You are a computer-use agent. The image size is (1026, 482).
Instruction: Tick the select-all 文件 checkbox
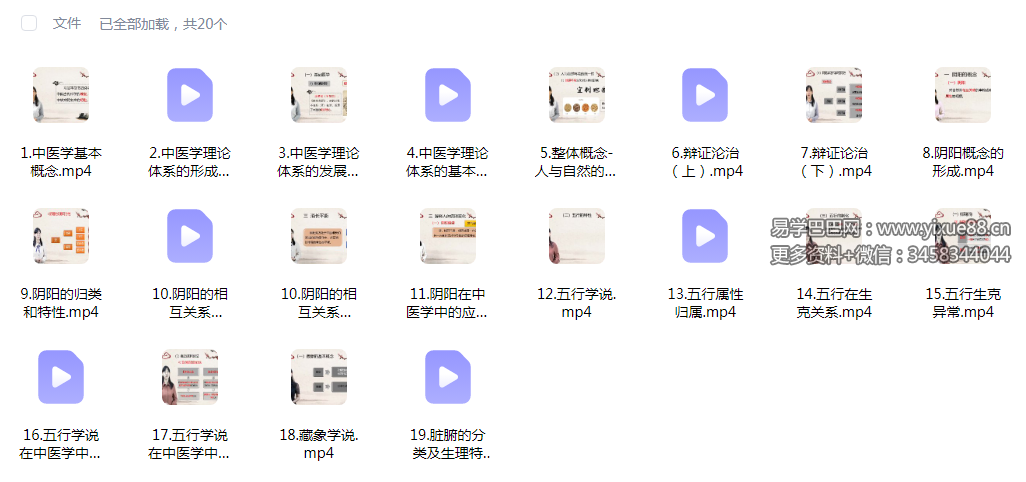click(x=29, y=23)
